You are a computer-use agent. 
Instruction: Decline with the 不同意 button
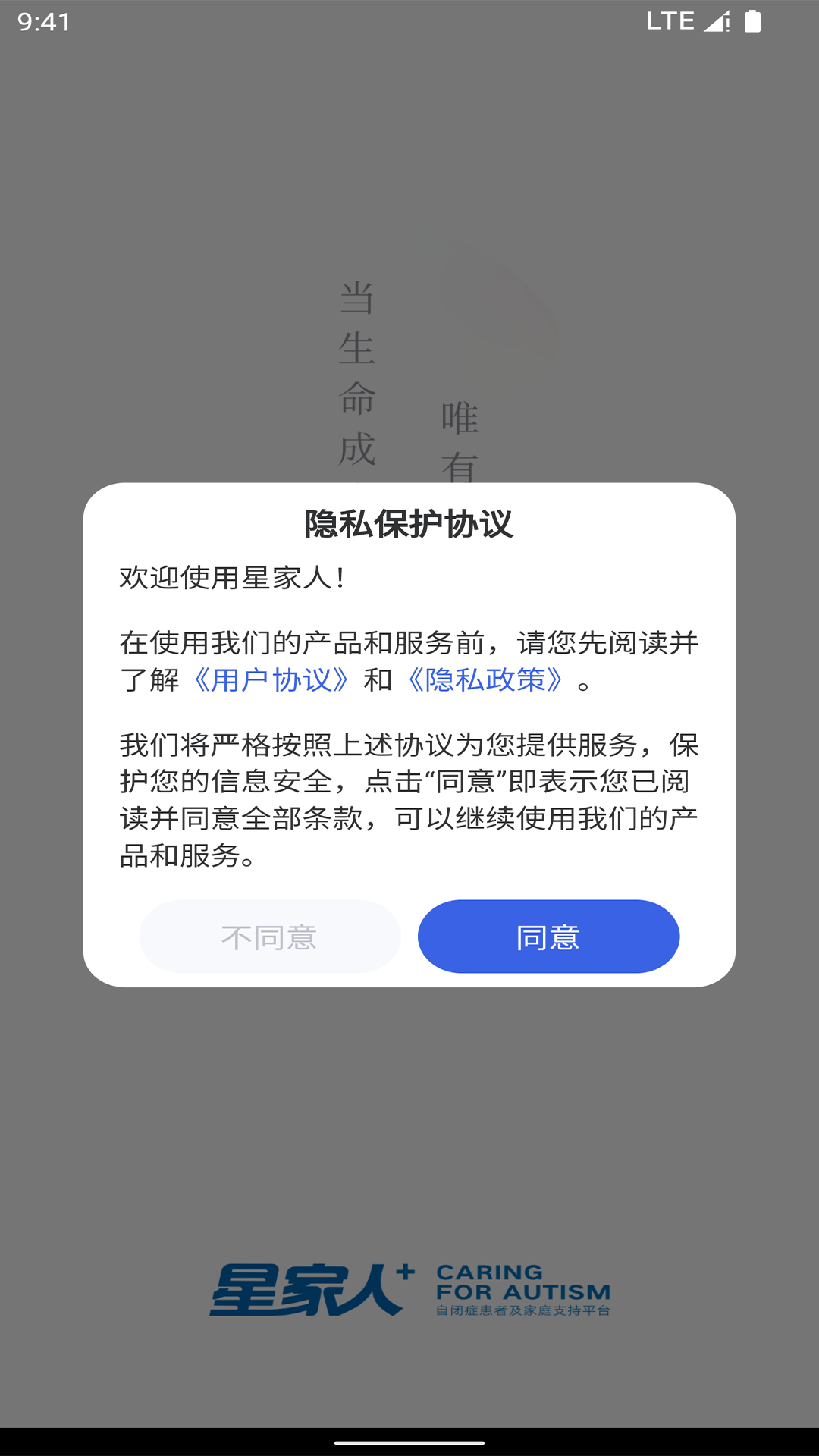pyautogui.click(x=270, y=937)
